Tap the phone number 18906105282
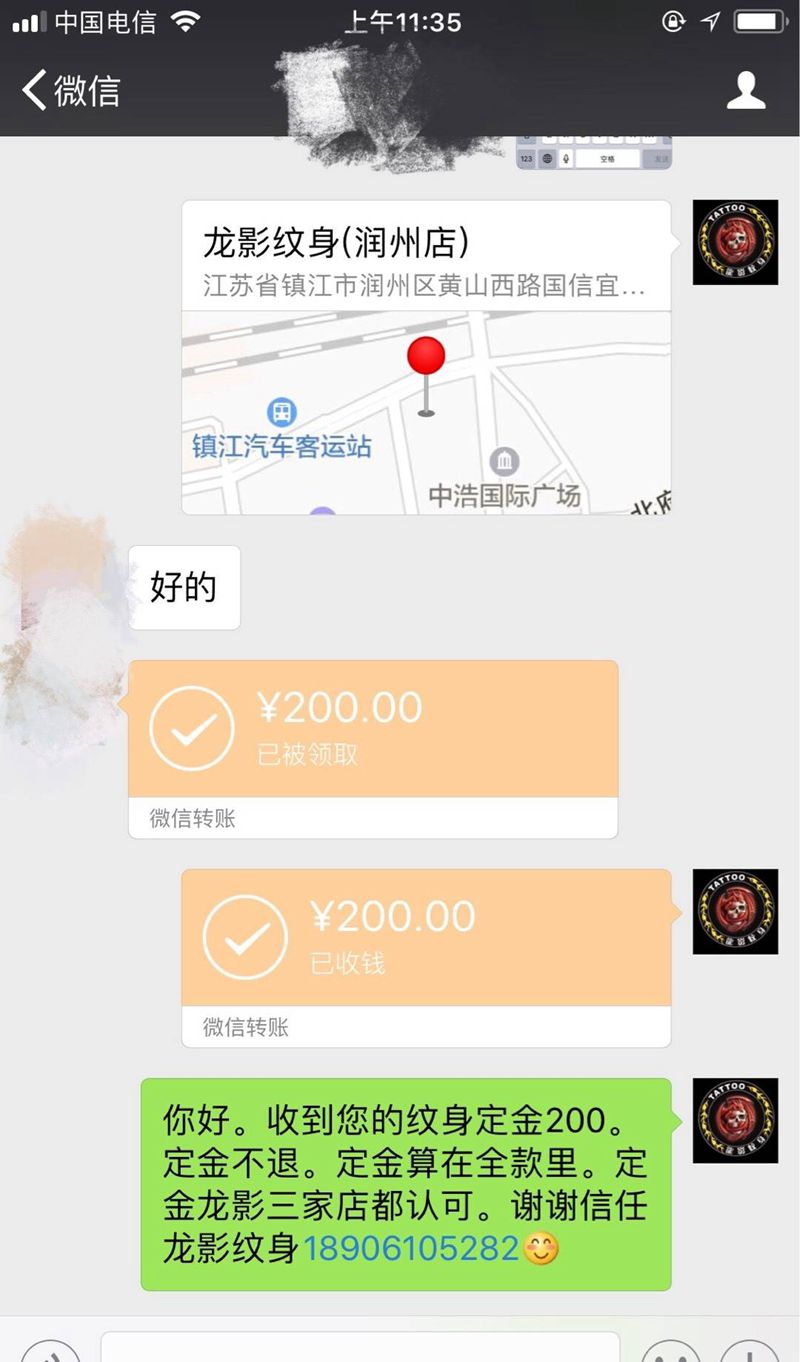 411,1248
